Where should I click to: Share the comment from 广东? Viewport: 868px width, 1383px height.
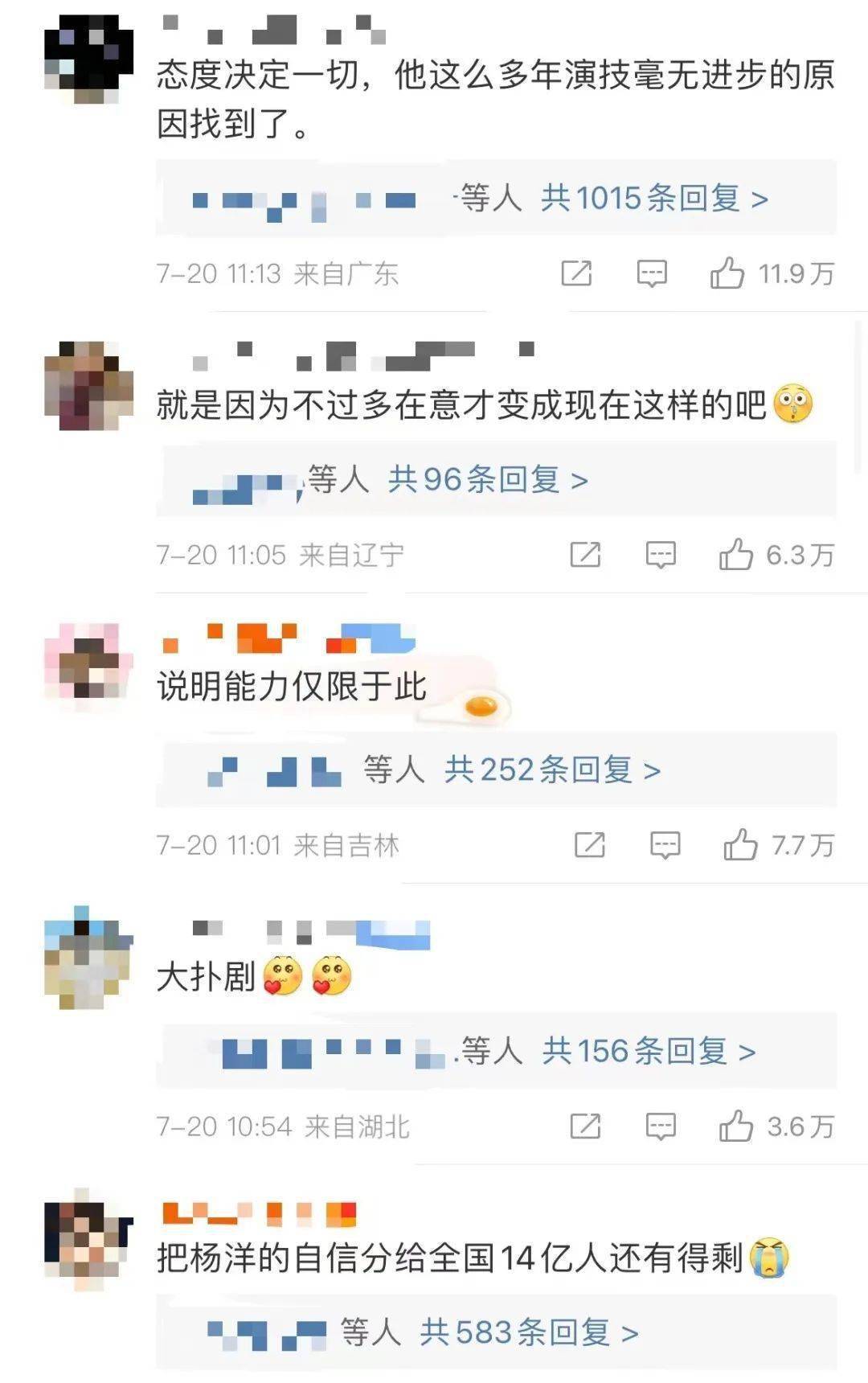[576, 273]
